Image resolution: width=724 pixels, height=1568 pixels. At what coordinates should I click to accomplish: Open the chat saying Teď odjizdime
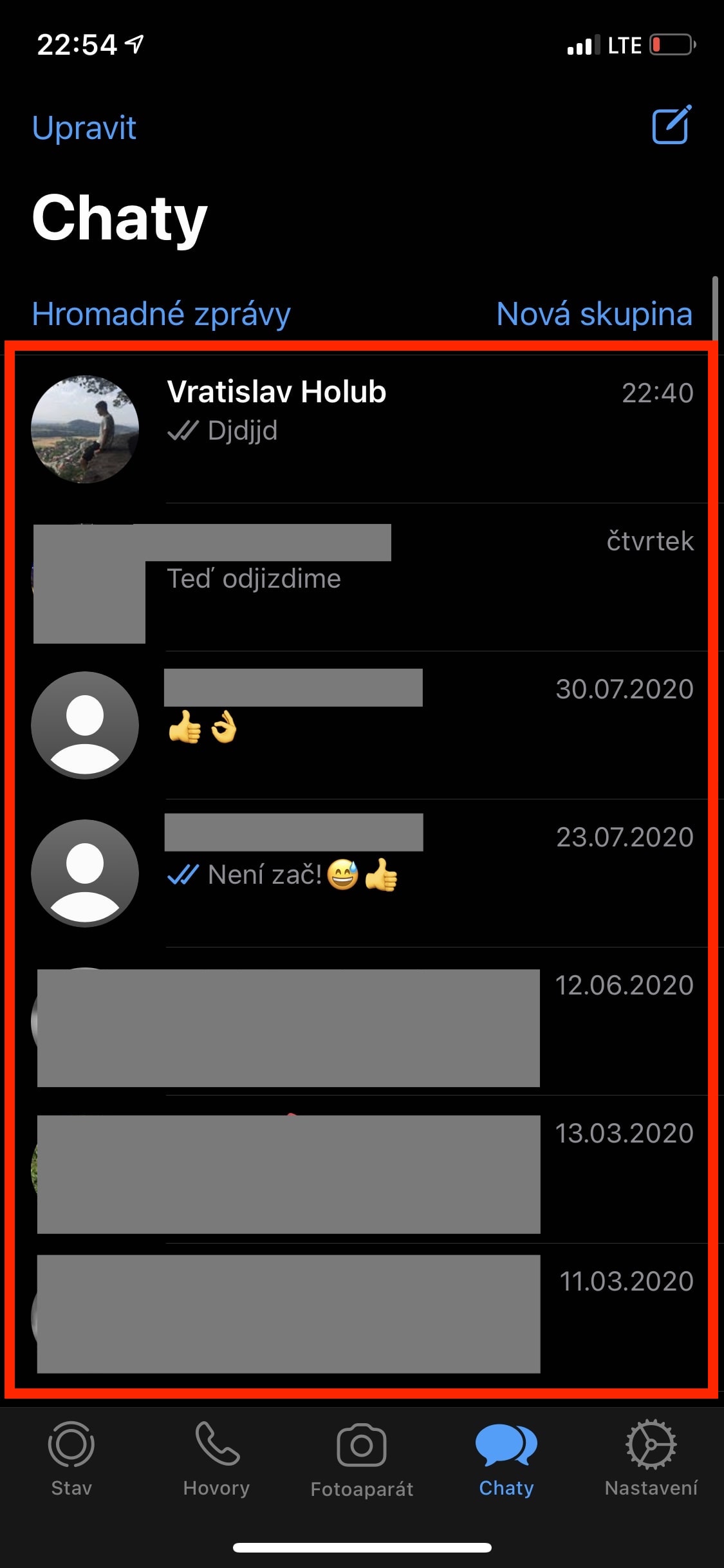tap(386, 578)
